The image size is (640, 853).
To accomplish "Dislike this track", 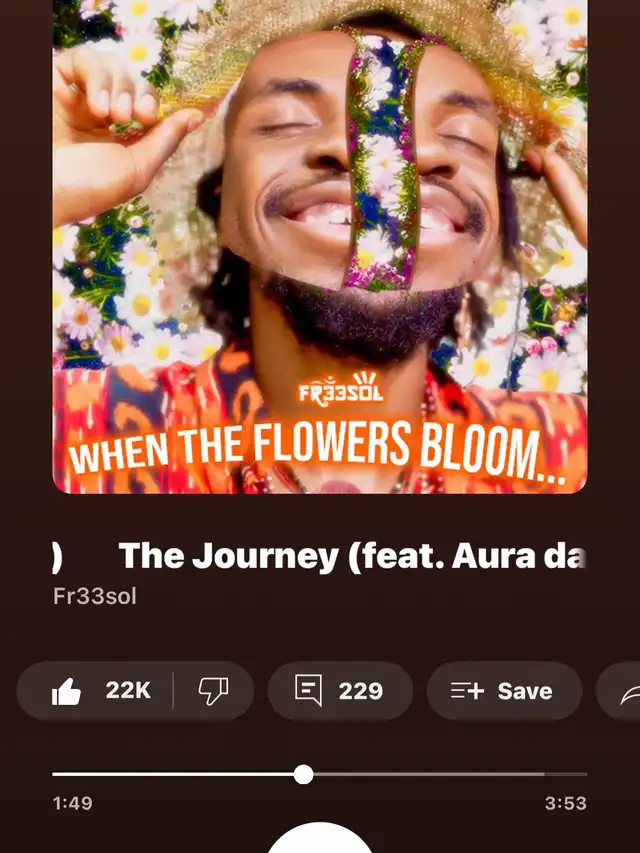I will click(213, 691).
